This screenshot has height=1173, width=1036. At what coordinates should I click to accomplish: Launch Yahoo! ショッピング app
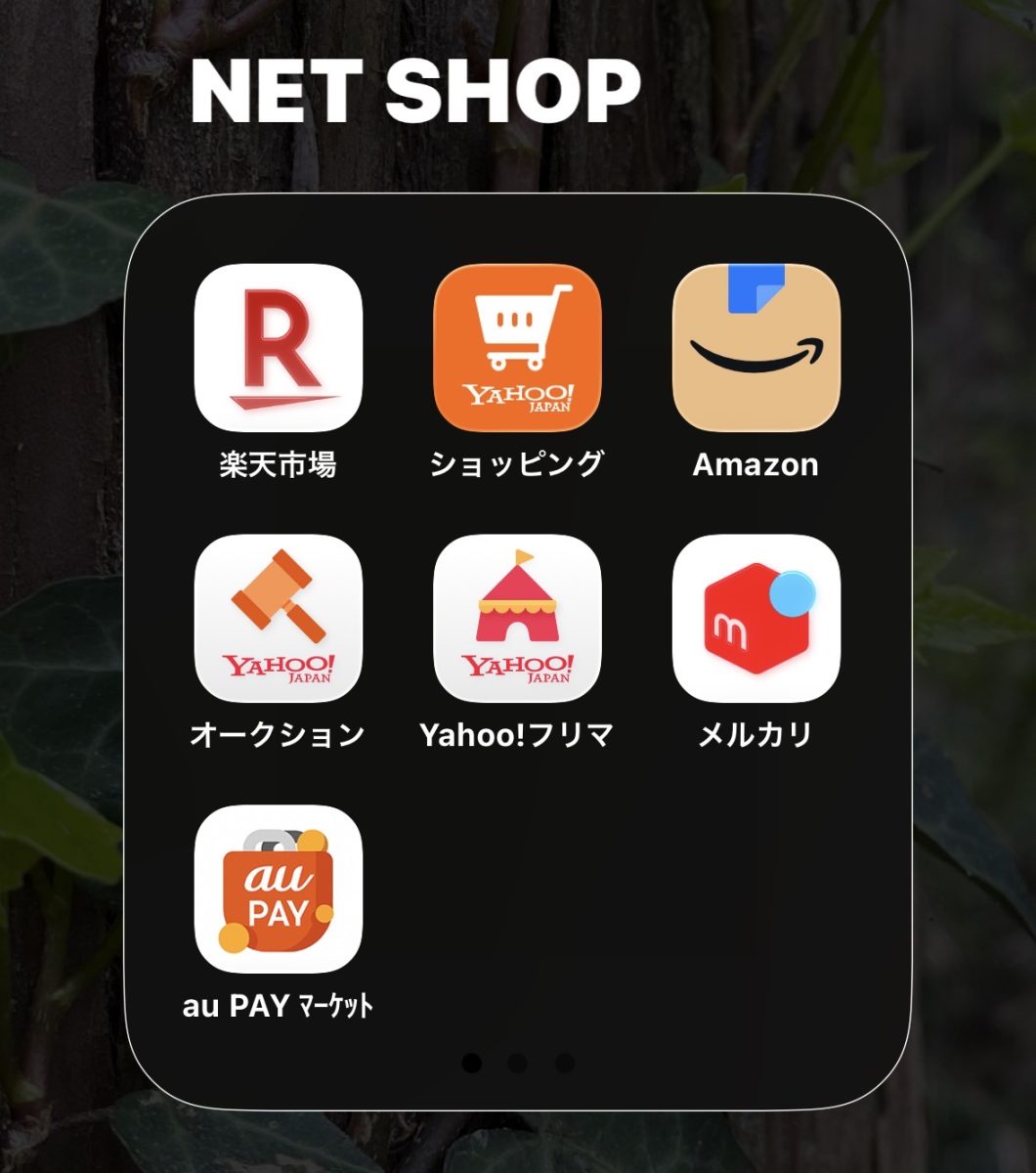point(517,348)
